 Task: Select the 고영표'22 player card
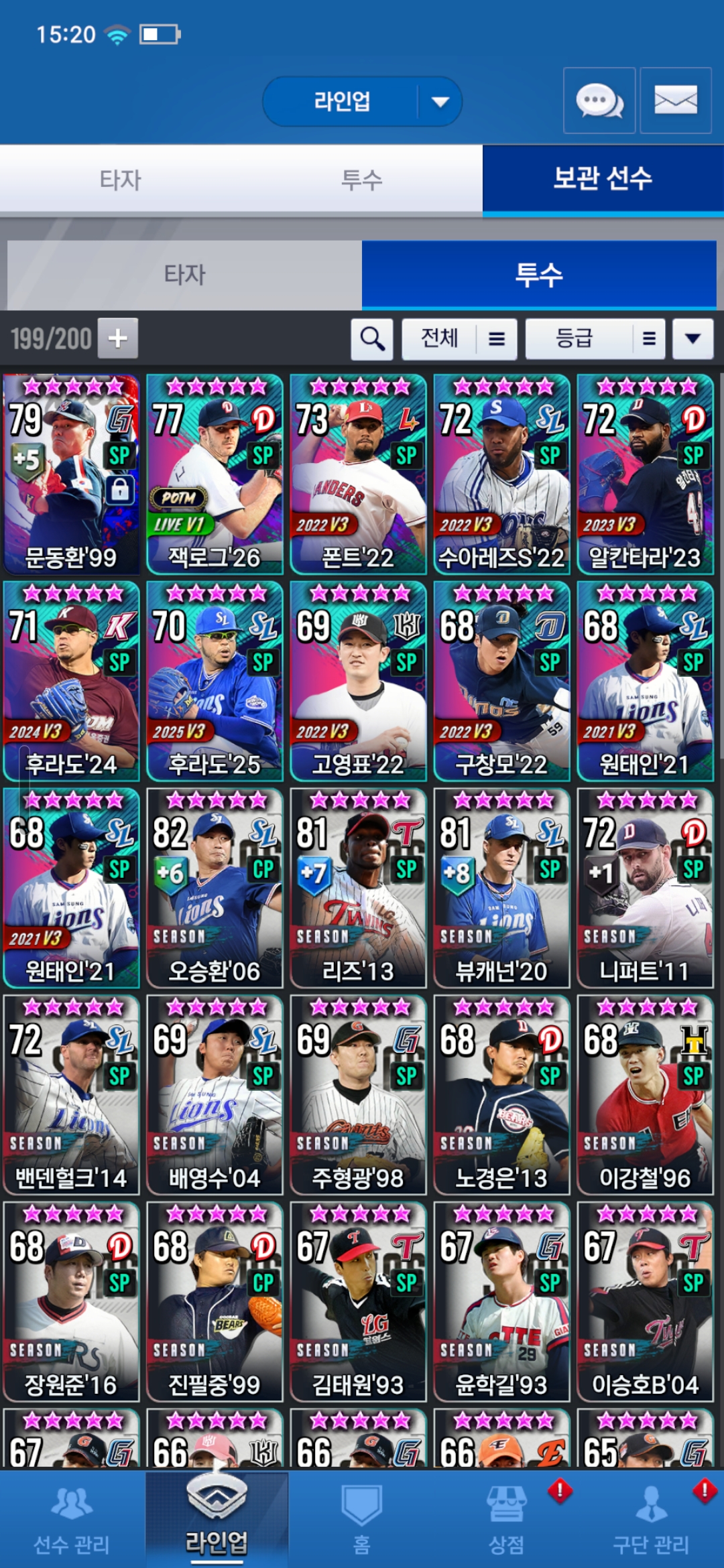pos(358,681)
